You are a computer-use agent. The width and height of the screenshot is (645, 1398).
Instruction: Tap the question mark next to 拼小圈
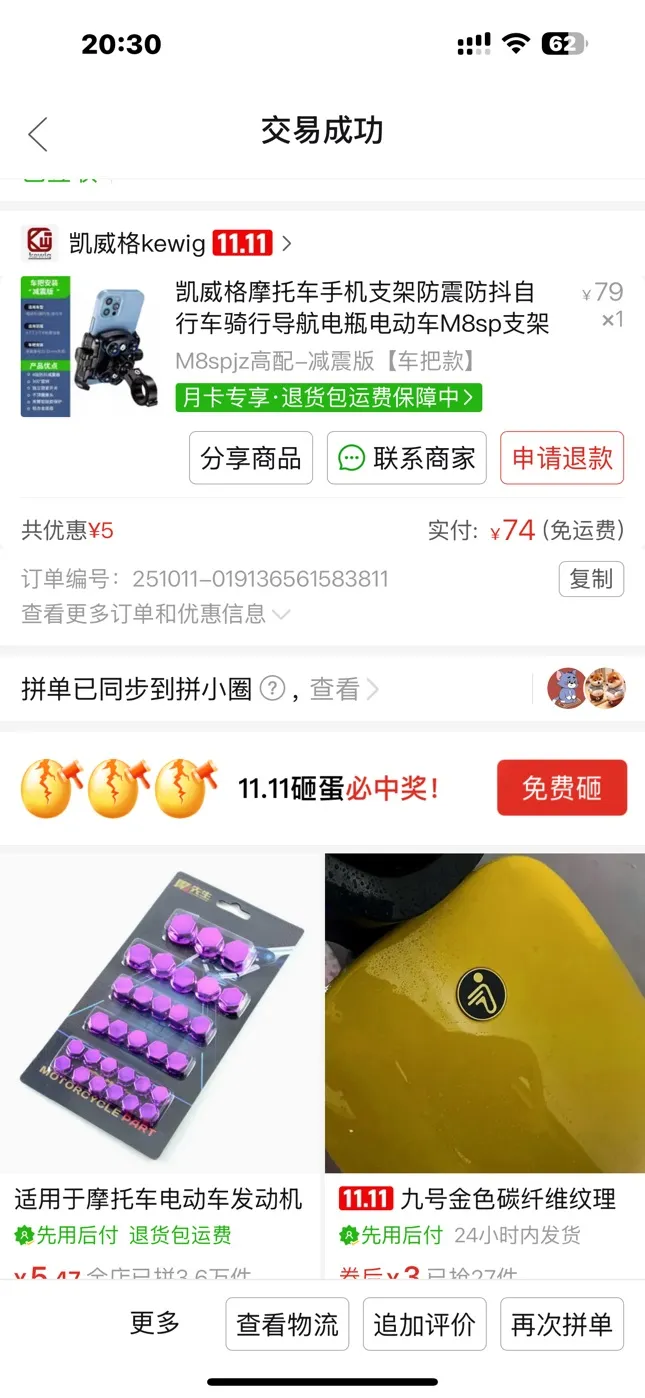coord(272,689)
